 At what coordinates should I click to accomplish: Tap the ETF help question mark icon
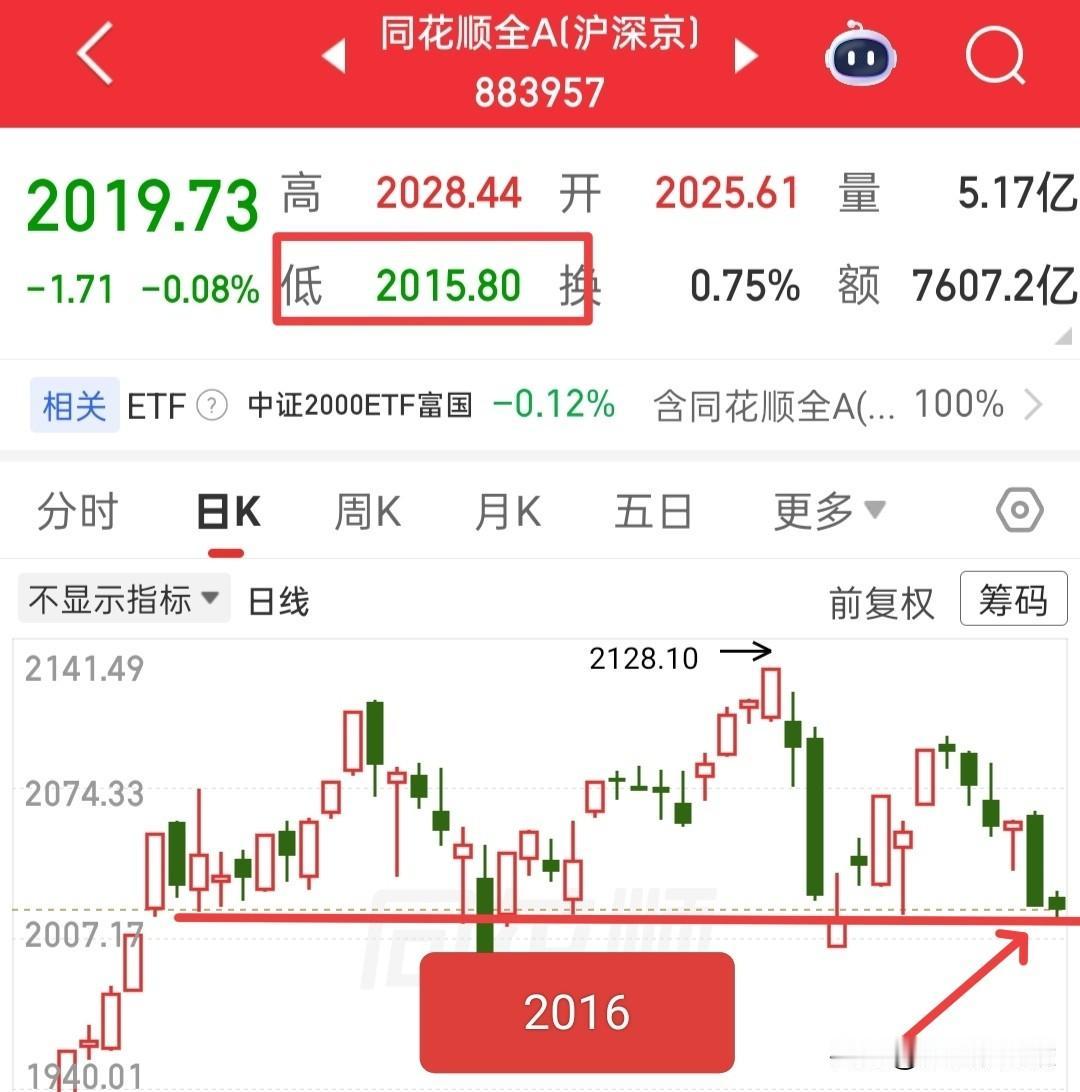click(x=212, y=406)
